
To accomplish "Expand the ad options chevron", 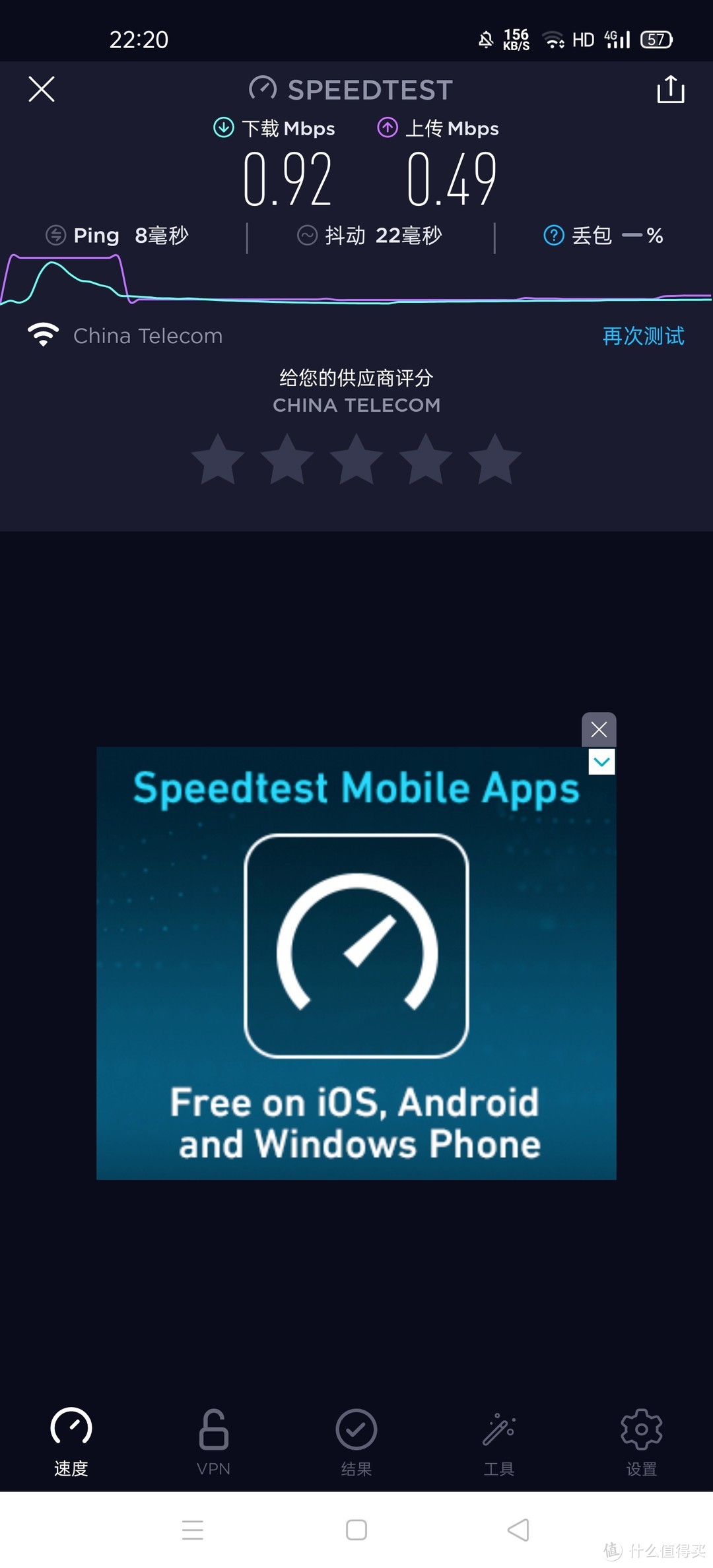I will [x=601, y=762].
